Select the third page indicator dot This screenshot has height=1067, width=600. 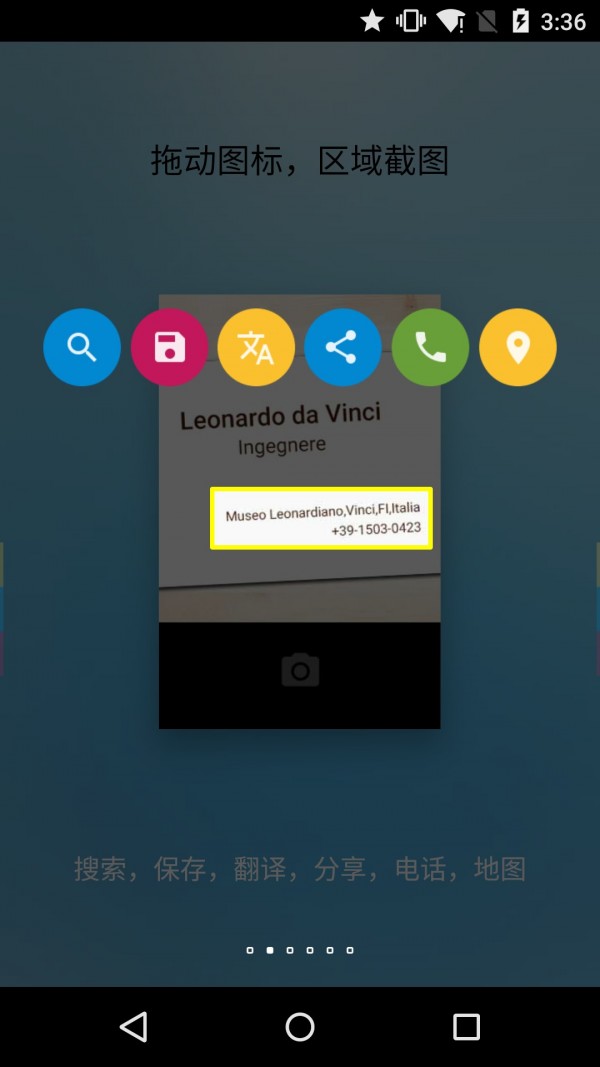(x=290, y=950)
